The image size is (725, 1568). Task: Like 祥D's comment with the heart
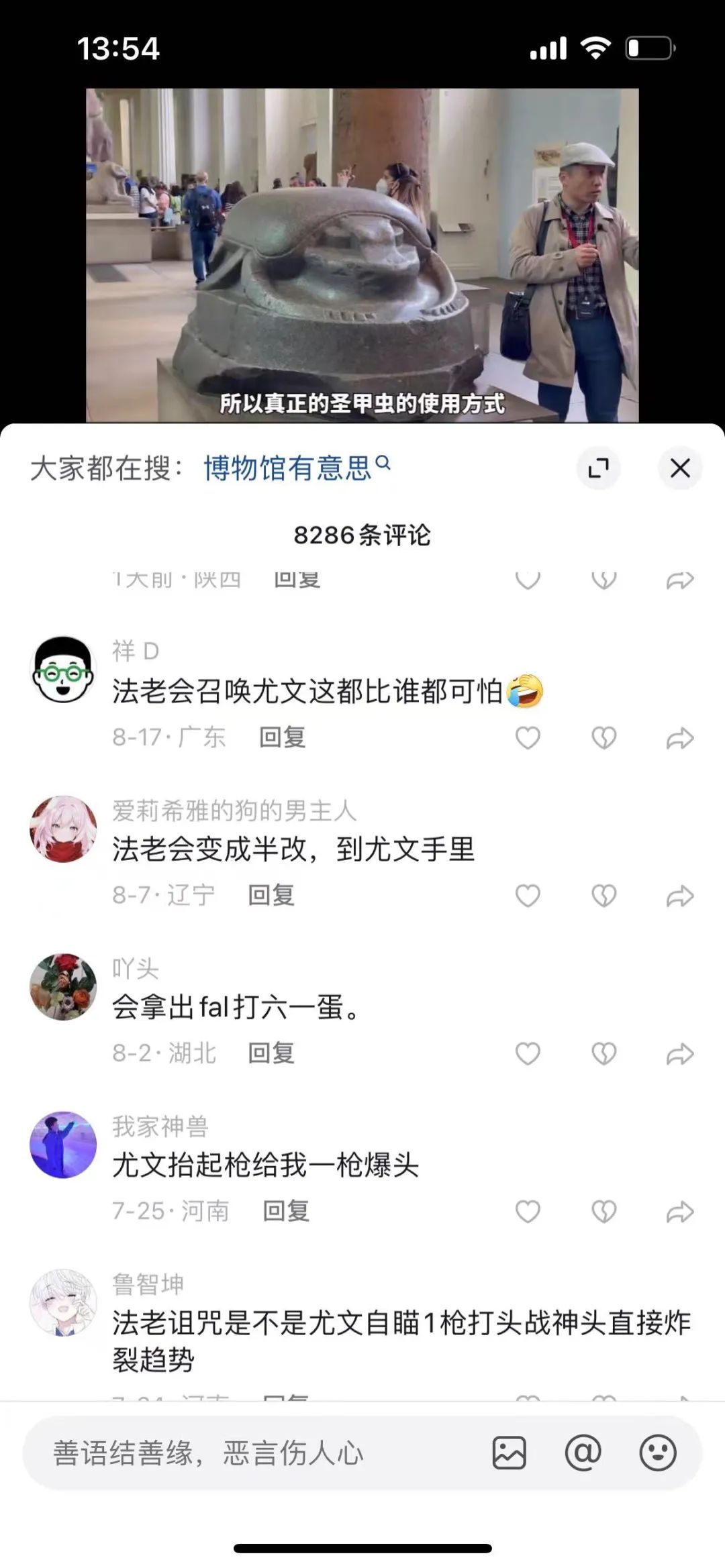click(x=528, y=736)
